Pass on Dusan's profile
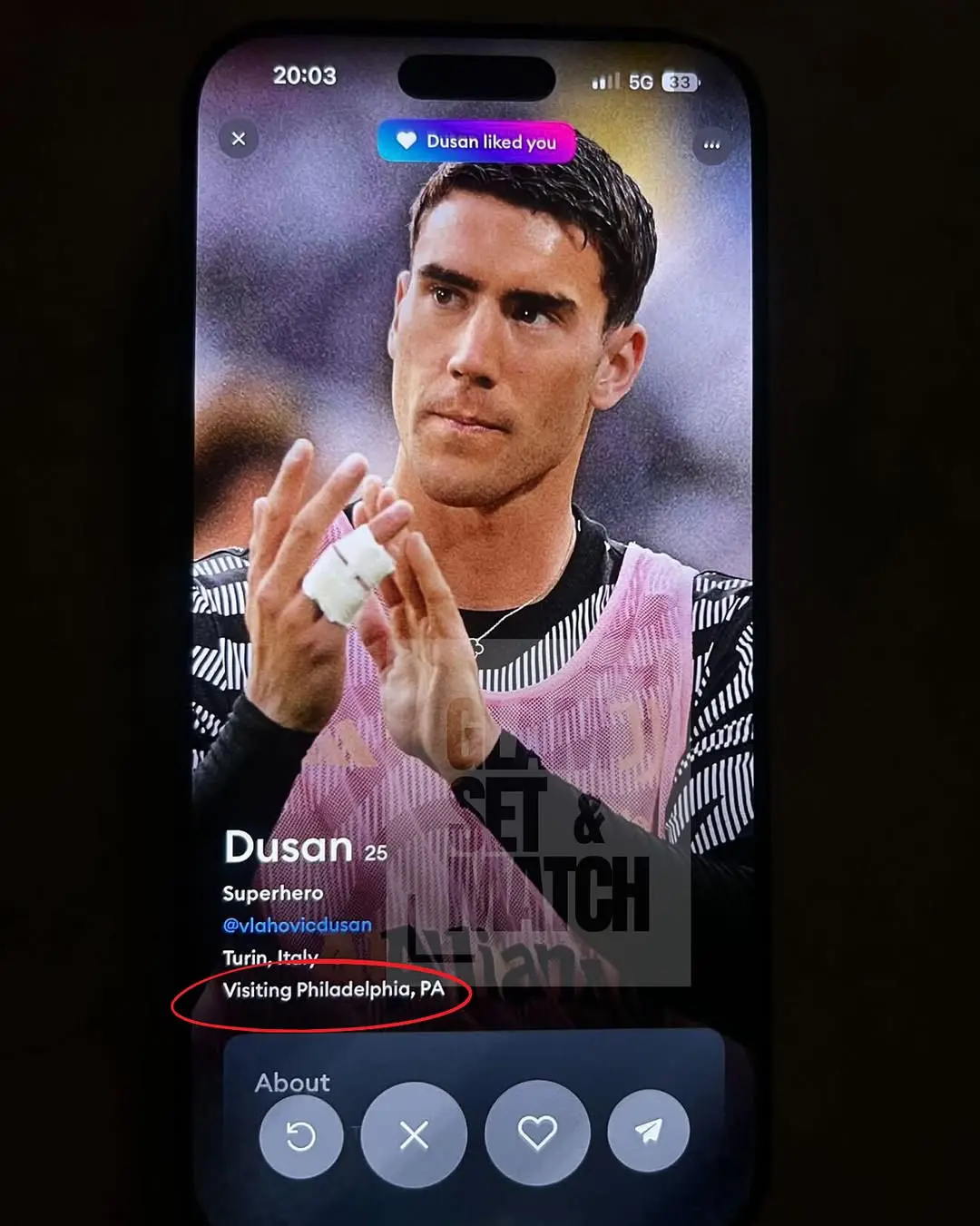Screen dimensions: 980x1226 (414, 1134)
